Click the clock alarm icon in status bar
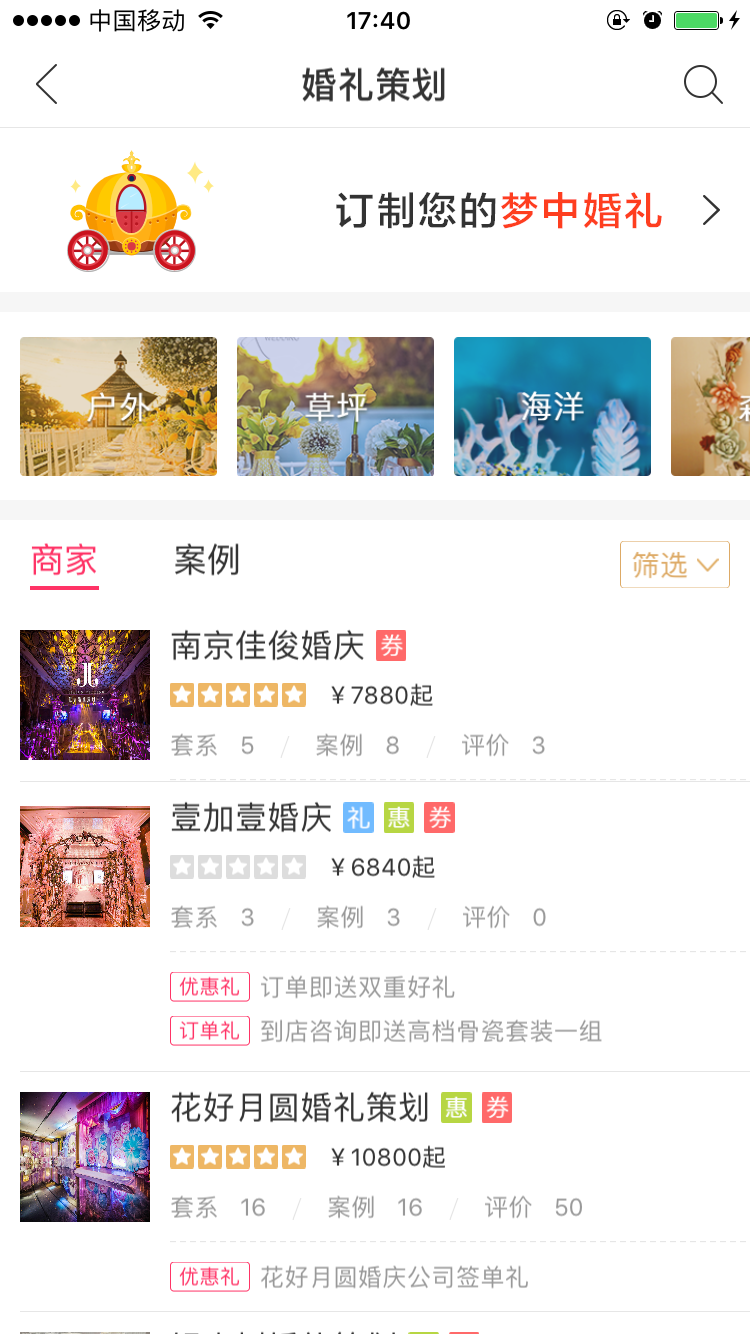The width and height of the screenshot is (750, 1334). [x=651, y=18]
